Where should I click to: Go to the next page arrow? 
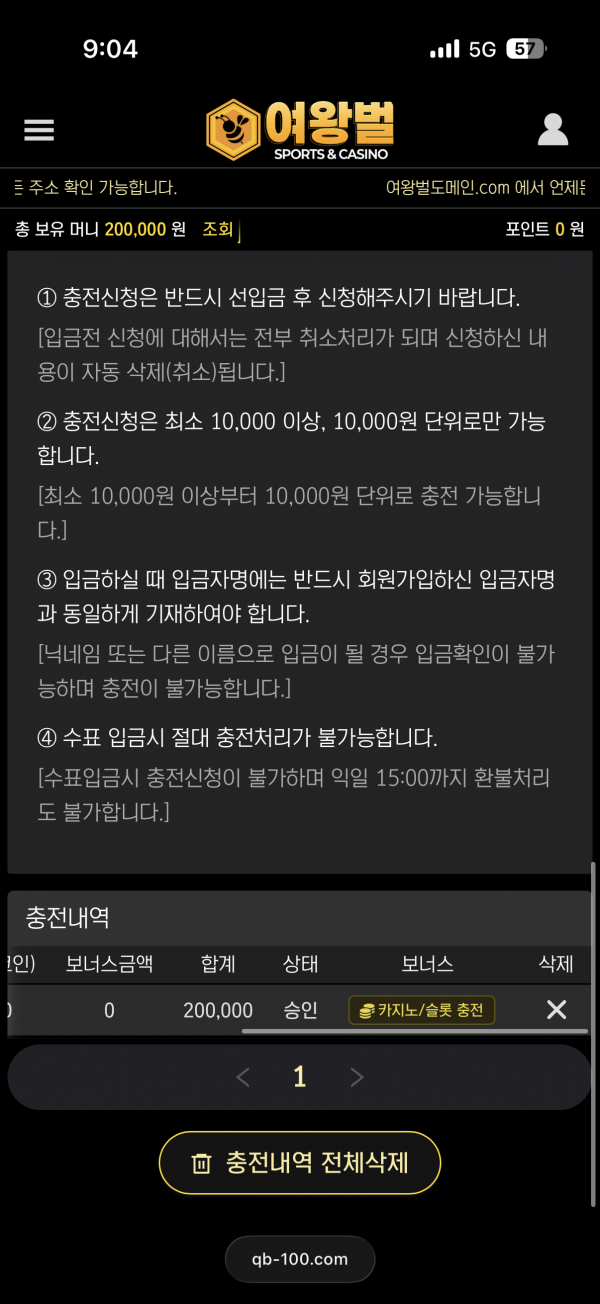tap(357, 1077)
